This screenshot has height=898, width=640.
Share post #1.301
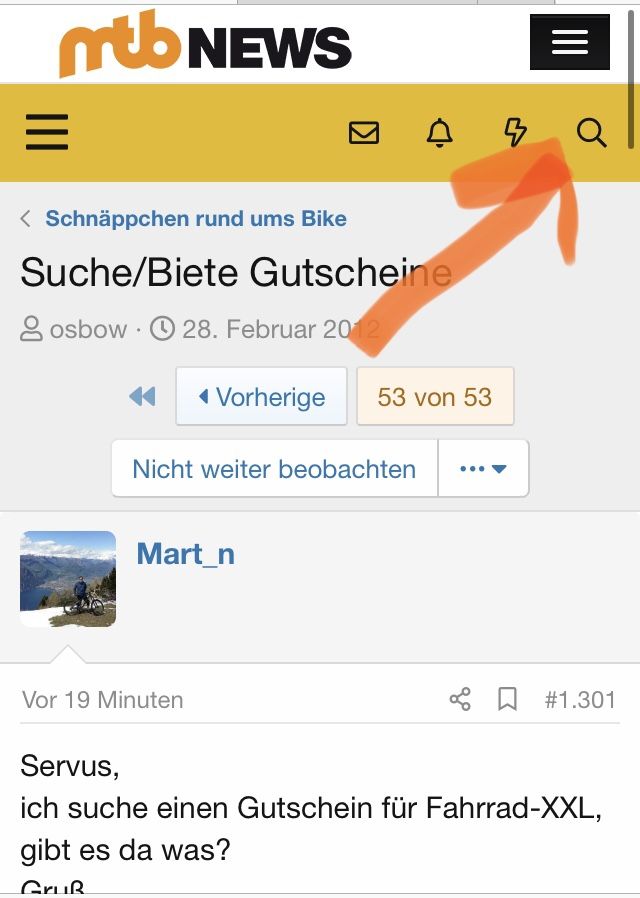click(x=460, y=700)
